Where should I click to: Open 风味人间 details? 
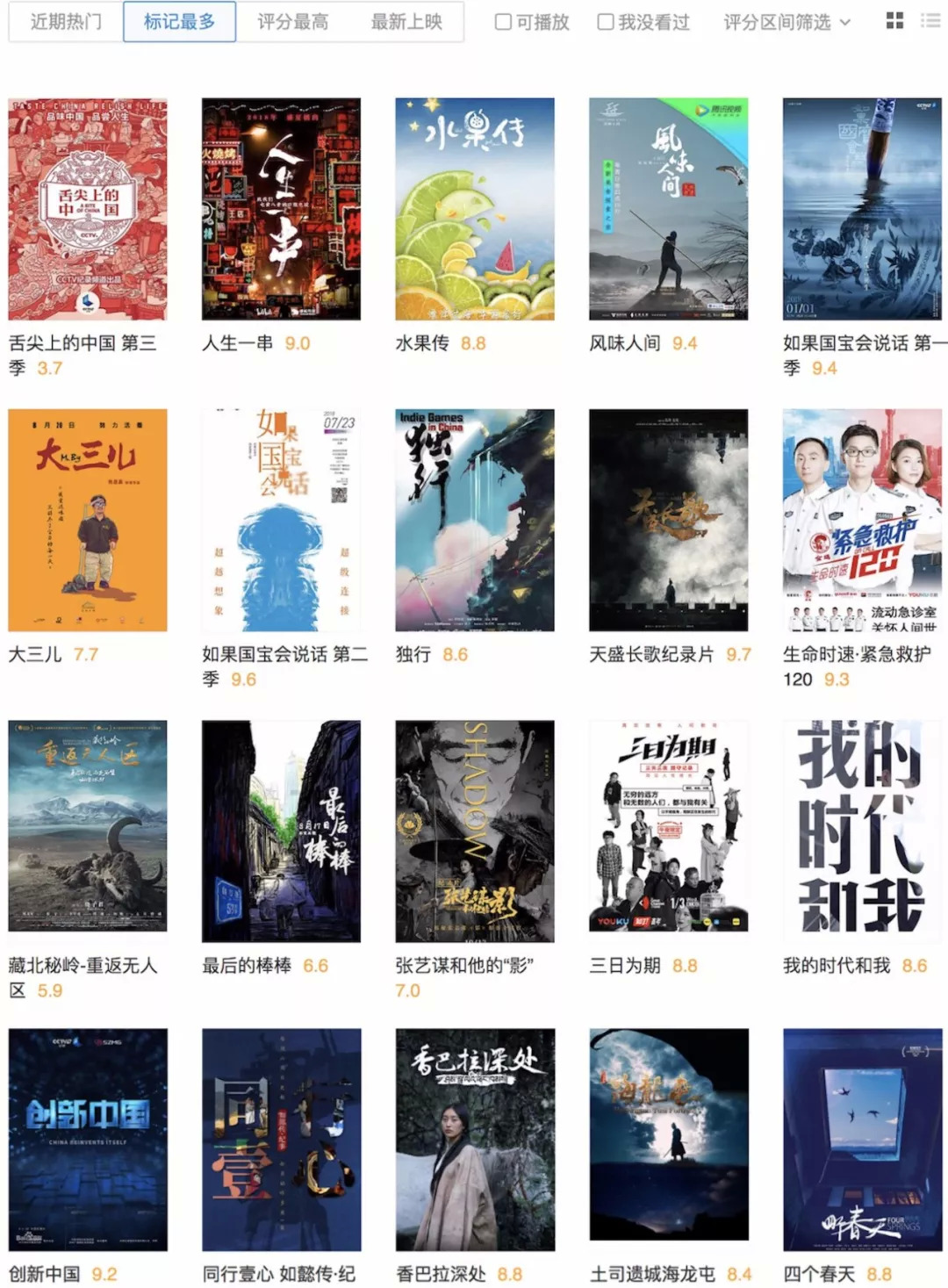click(x=668, y=209)
